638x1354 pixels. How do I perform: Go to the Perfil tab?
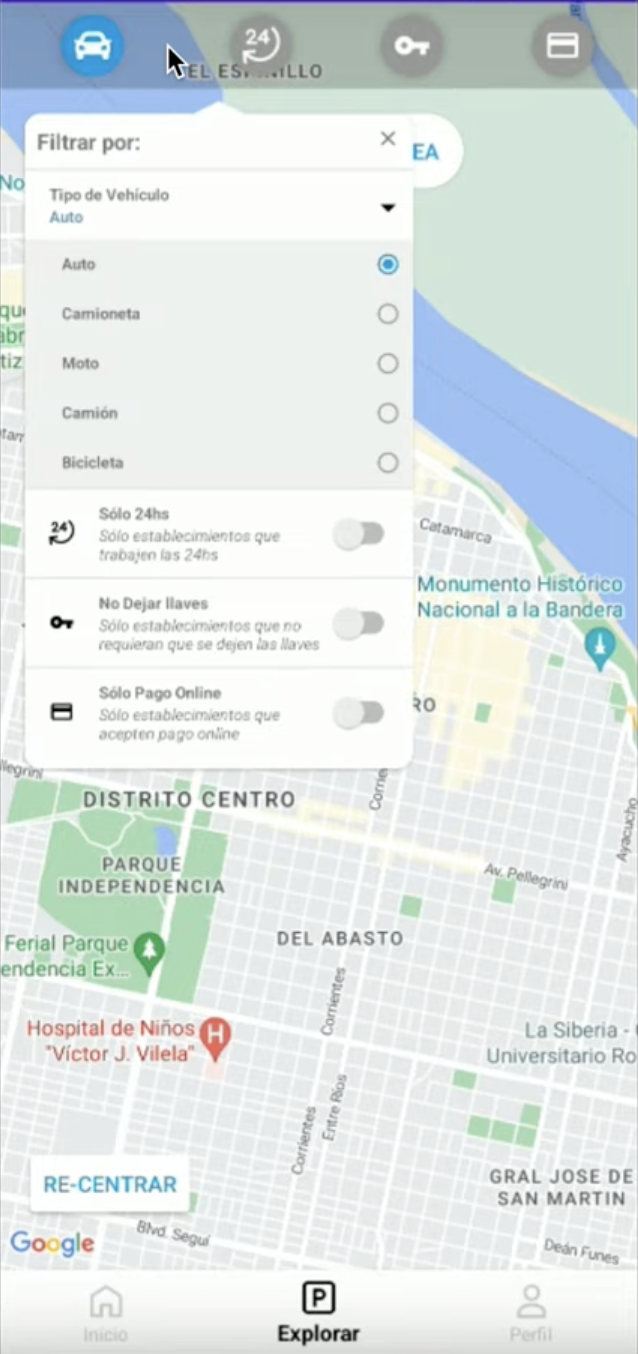530,1313
